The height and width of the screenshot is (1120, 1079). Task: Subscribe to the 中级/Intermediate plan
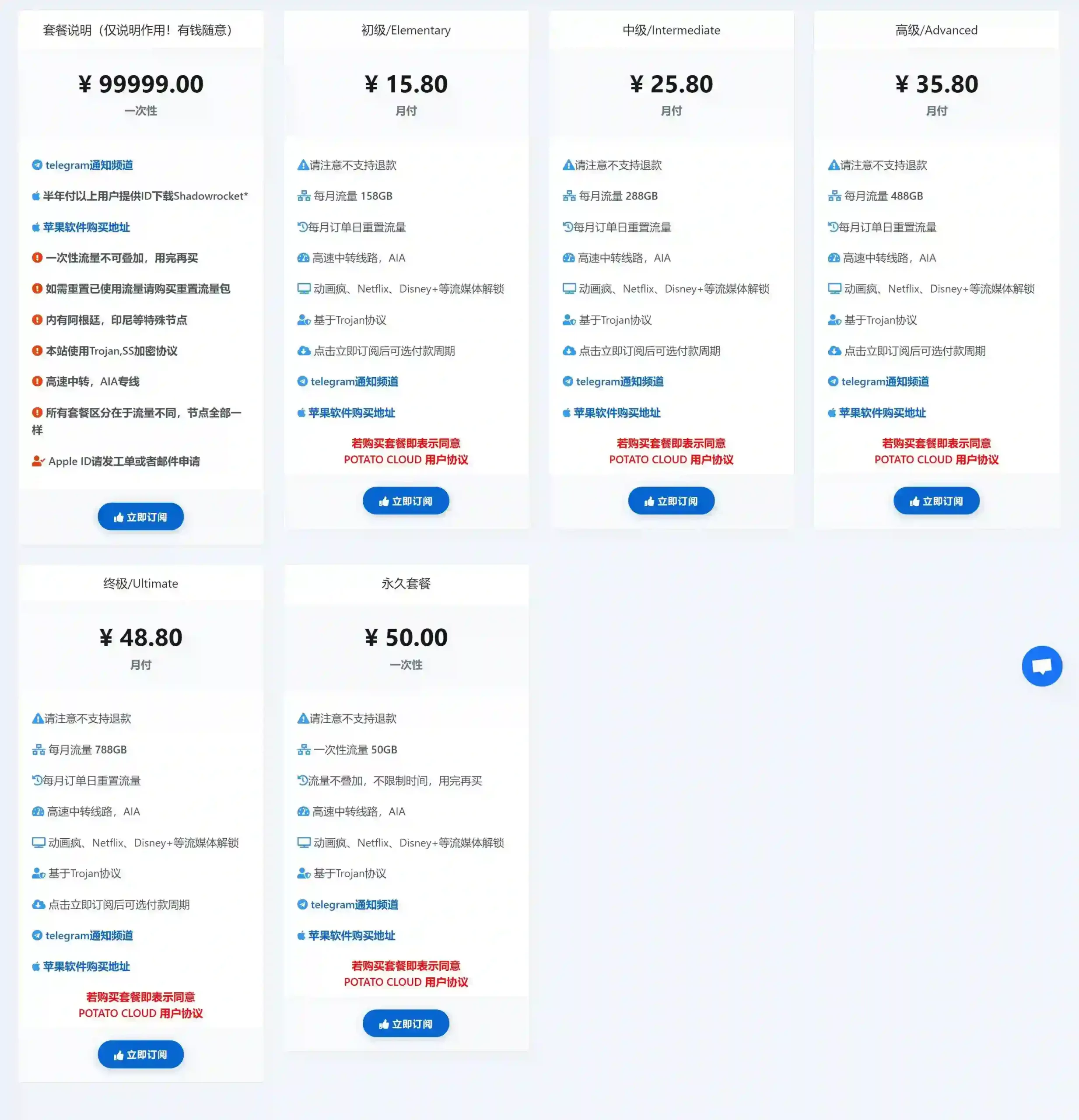(671, 501)
